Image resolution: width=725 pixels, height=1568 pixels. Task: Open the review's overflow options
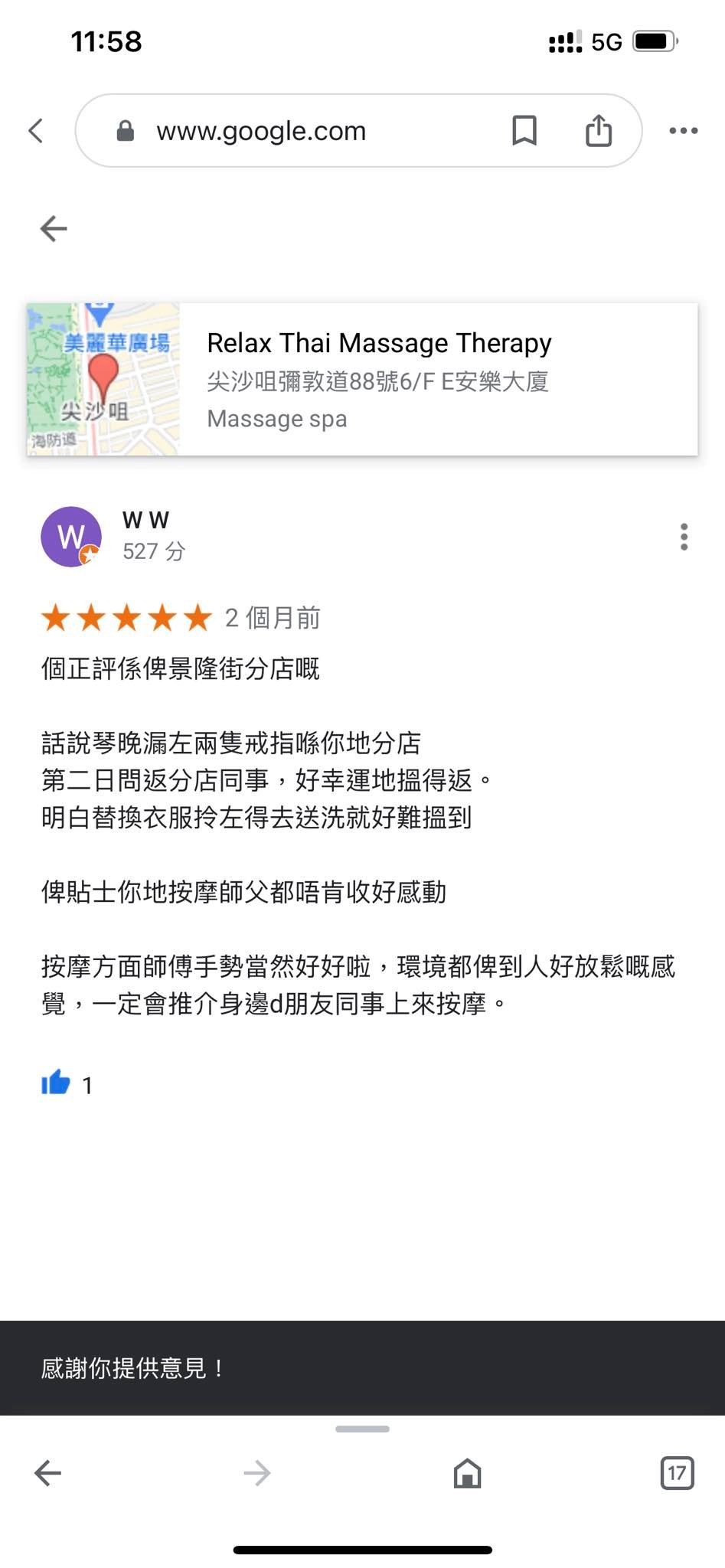pyautogui.click(x=684, y=537)
